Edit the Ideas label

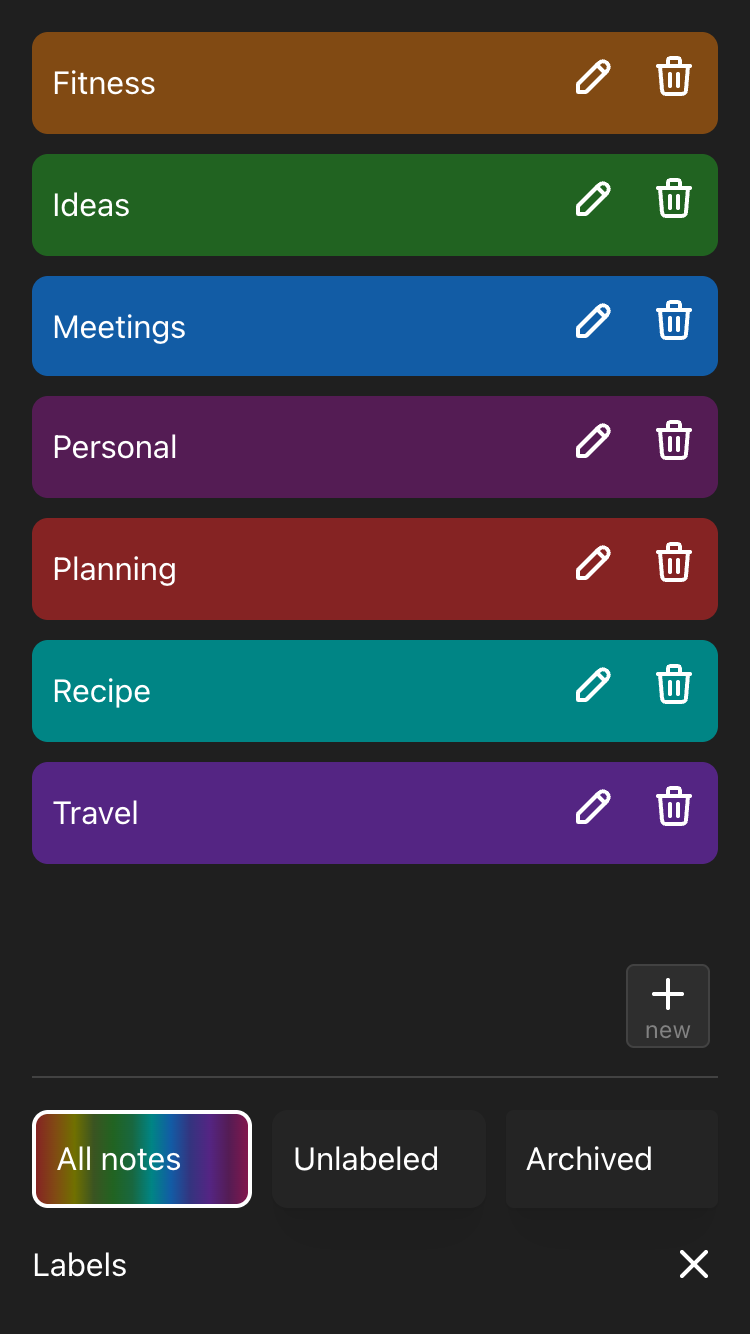[593, 200]
